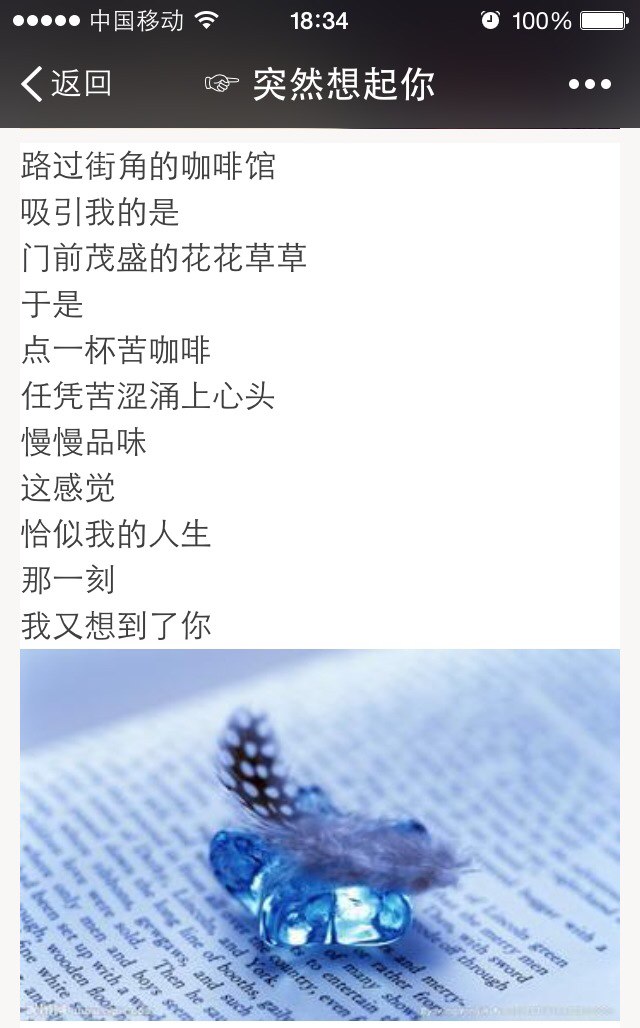This screenshot has width=640, height=1028.
Task: Go back using the 返回 button
Action: (x=66, y=84)
